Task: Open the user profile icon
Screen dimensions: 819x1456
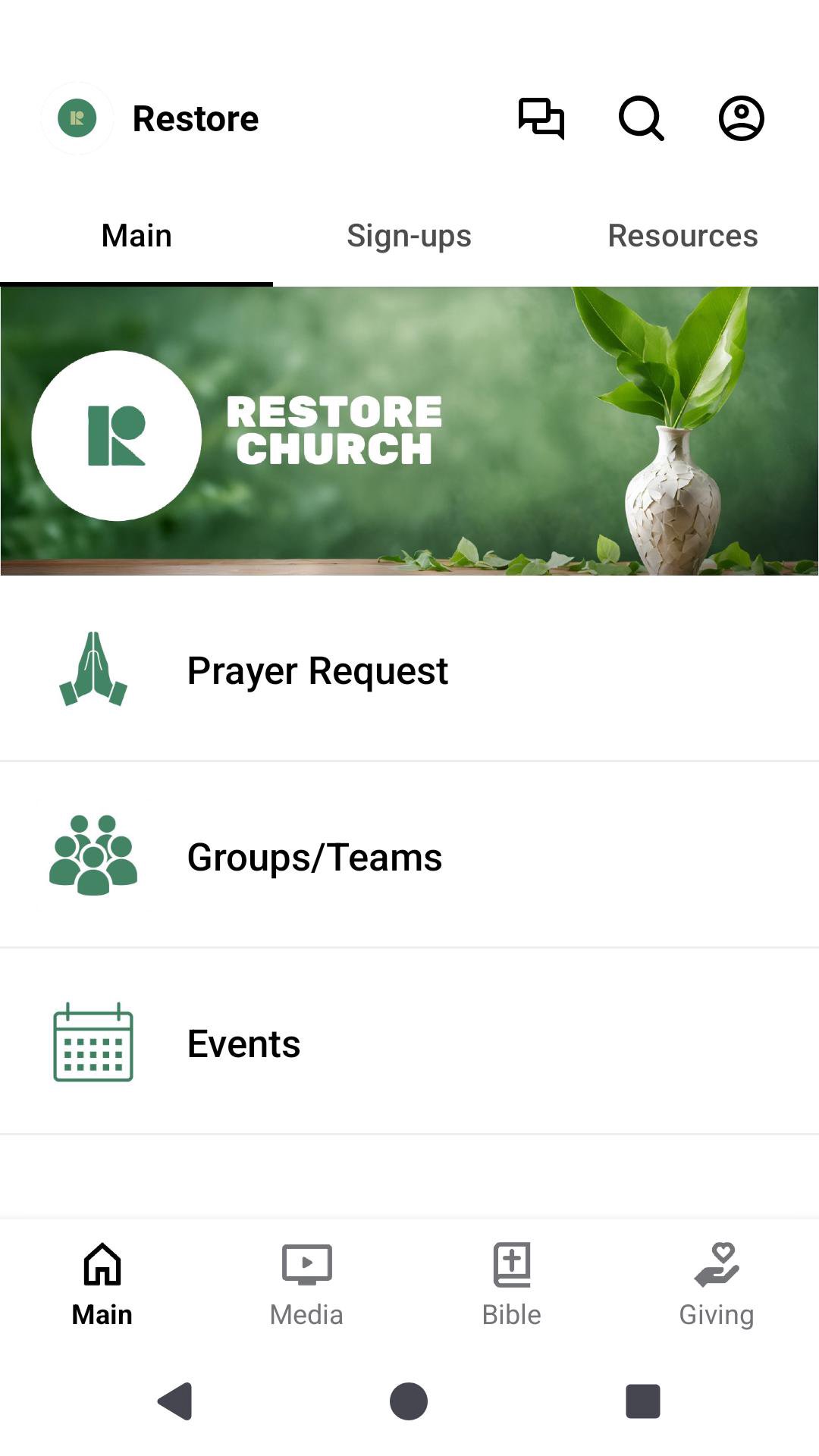Action: [741, 118]
